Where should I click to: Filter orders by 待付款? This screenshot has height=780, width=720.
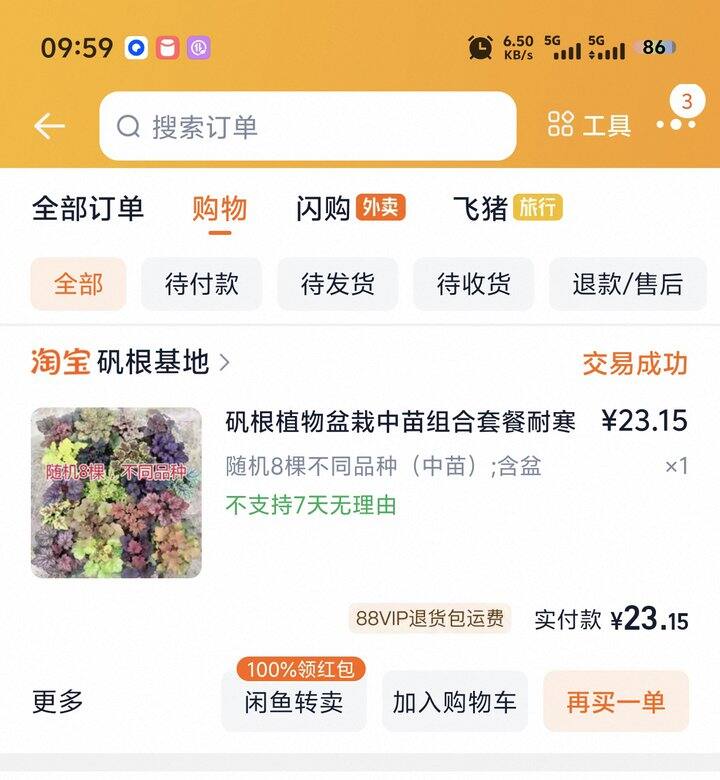pyautogui.click(x=201, y=284)
